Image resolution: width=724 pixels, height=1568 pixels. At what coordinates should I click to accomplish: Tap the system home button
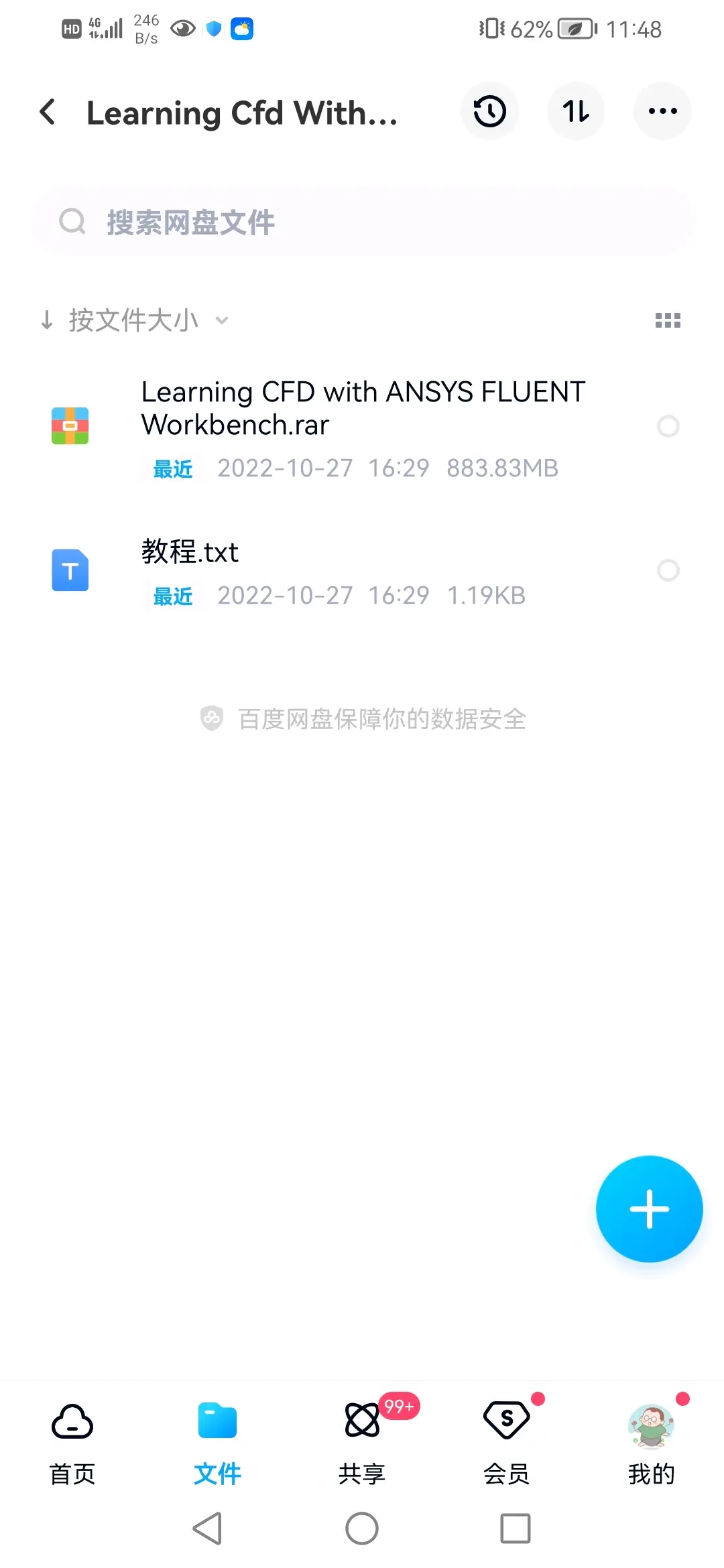click(362, 1528)
